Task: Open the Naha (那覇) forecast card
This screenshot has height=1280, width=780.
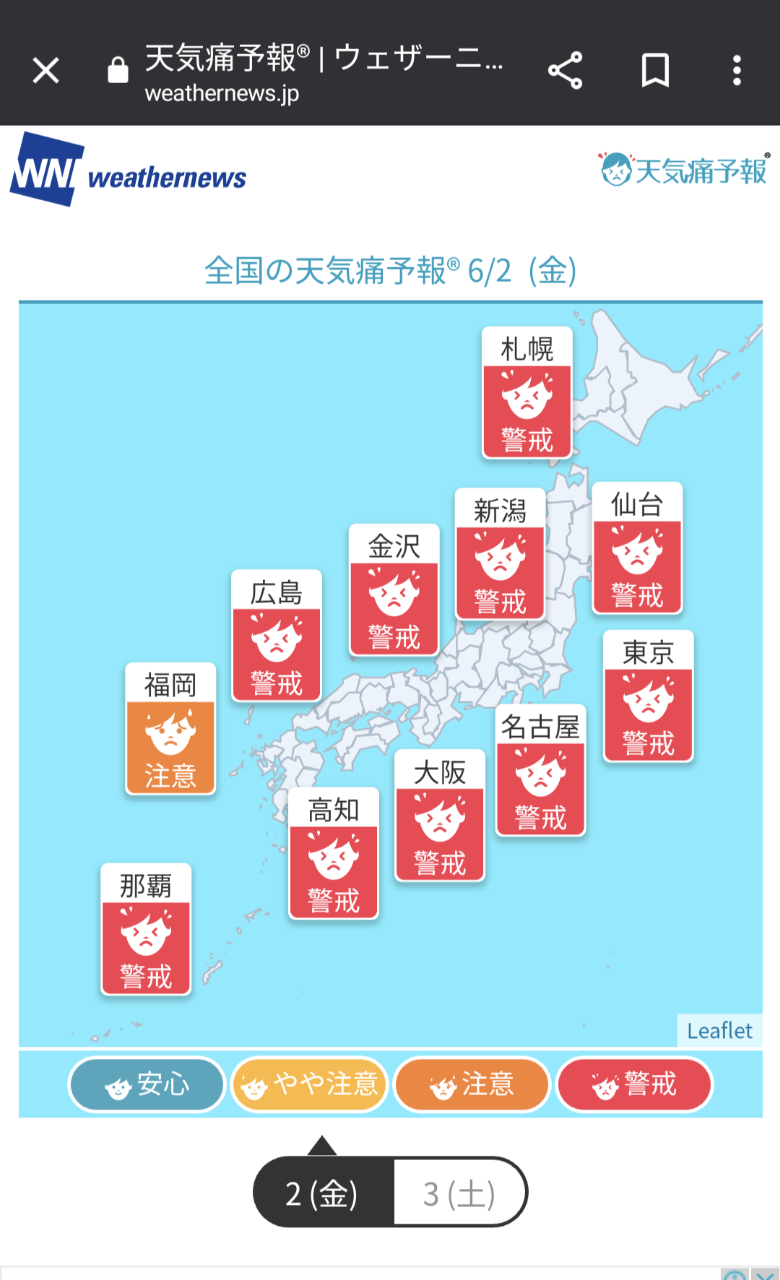Action: pos(146,930)
